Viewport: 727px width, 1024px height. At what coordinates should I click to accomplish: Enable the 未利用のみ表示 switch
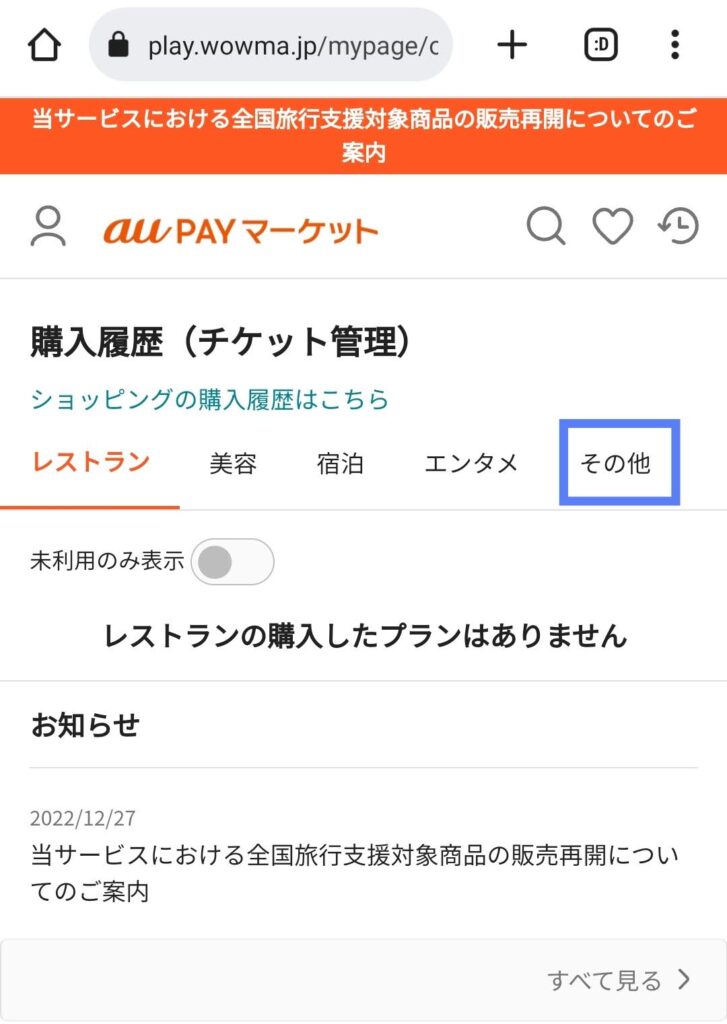(x=232, y=562)
